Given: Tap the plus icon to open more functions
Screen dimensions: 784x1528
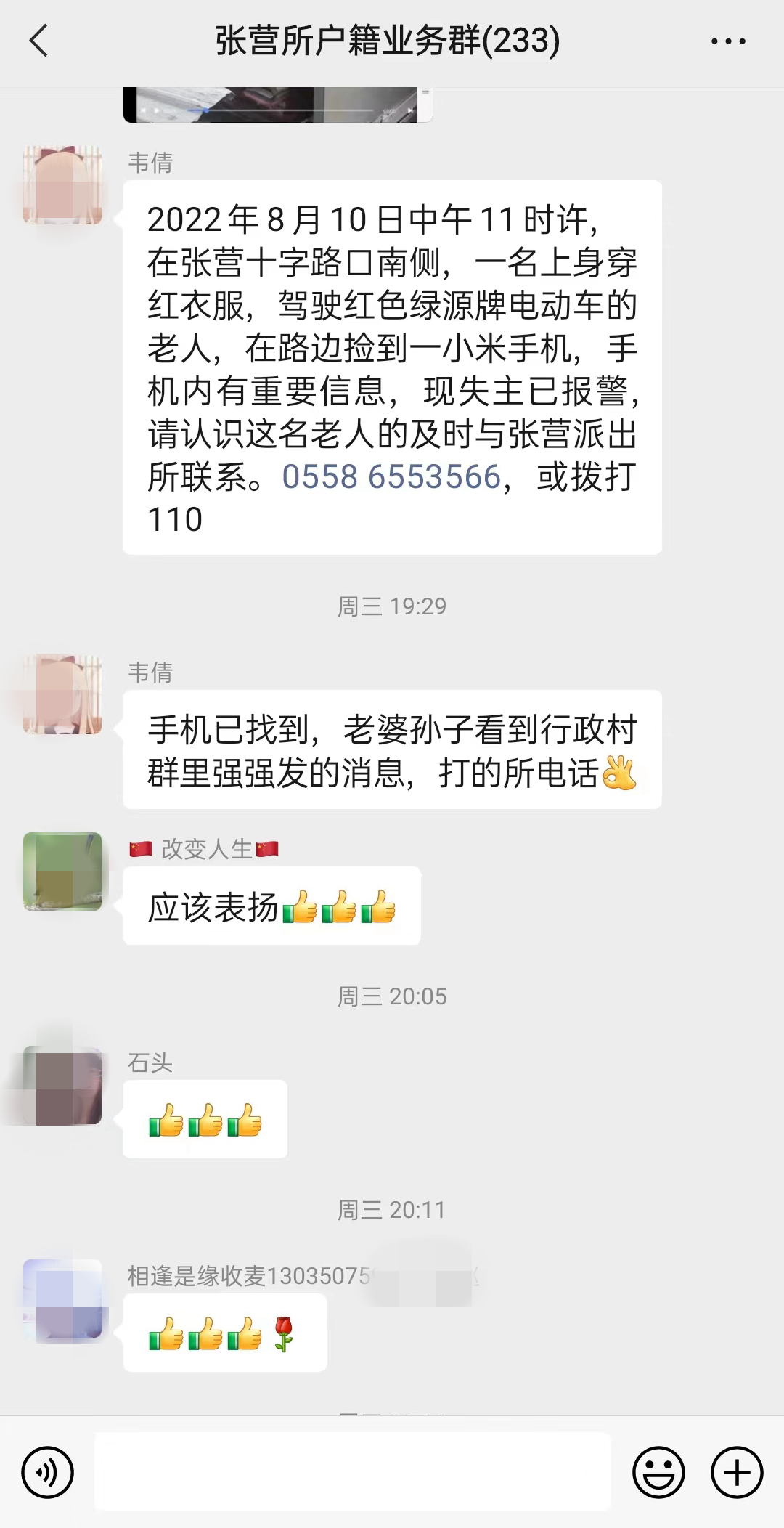Looking at the screenshot, I should tap(735, 1471).
